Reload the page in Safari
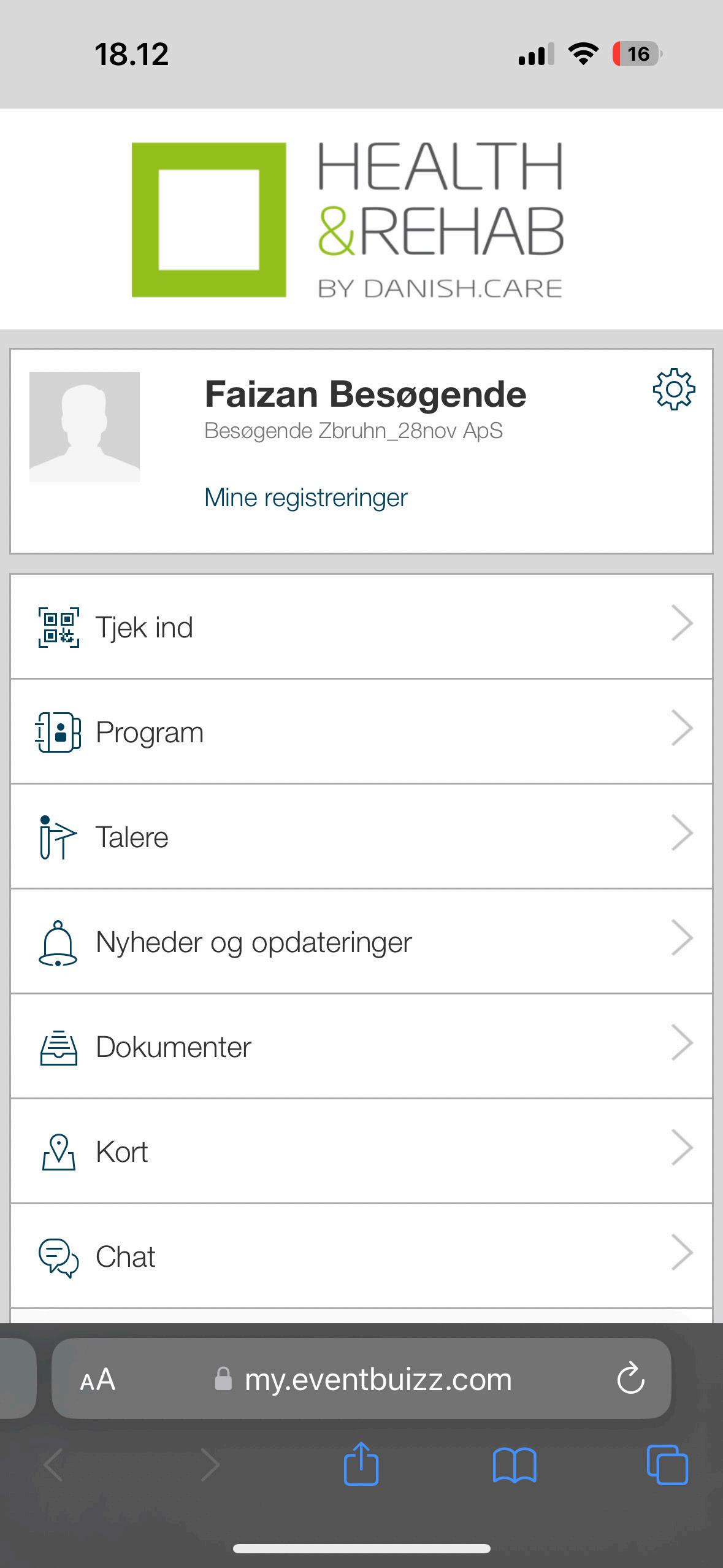Image resolution: width=723 pixels, height=1568 pixels. pos(630,1380)
